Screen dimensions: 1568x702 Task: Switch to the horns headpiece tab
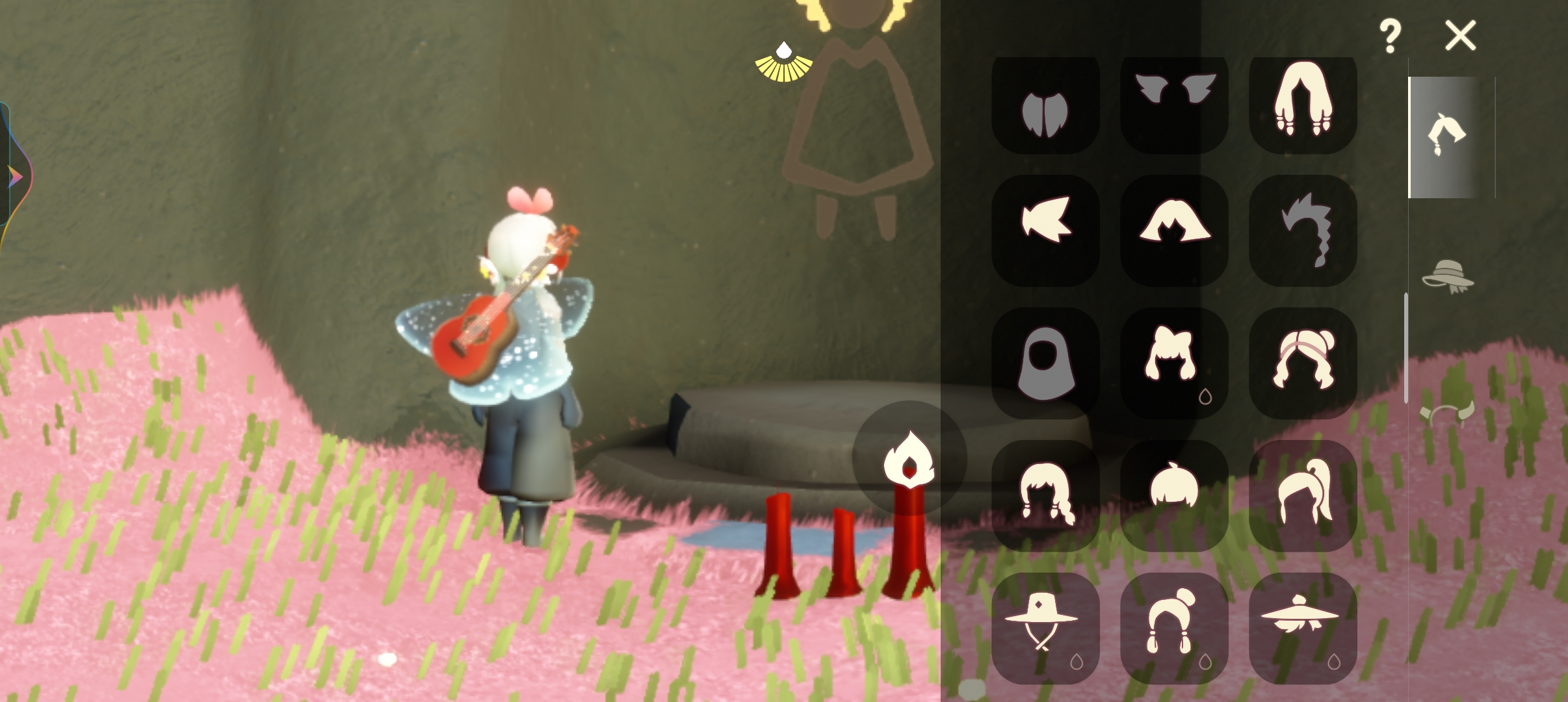1447,413
